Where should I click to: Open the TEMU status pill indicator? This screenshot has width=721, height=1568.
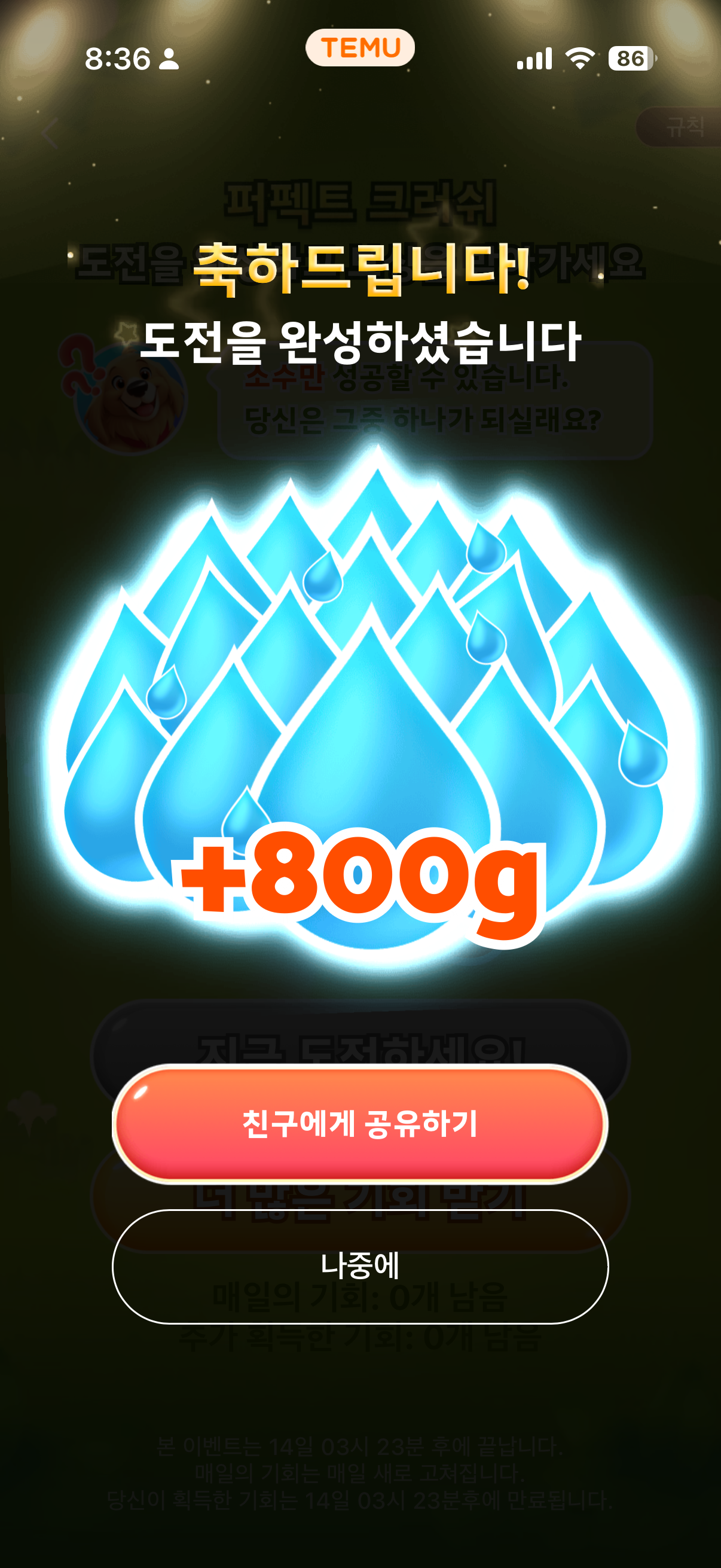point(360,48)
